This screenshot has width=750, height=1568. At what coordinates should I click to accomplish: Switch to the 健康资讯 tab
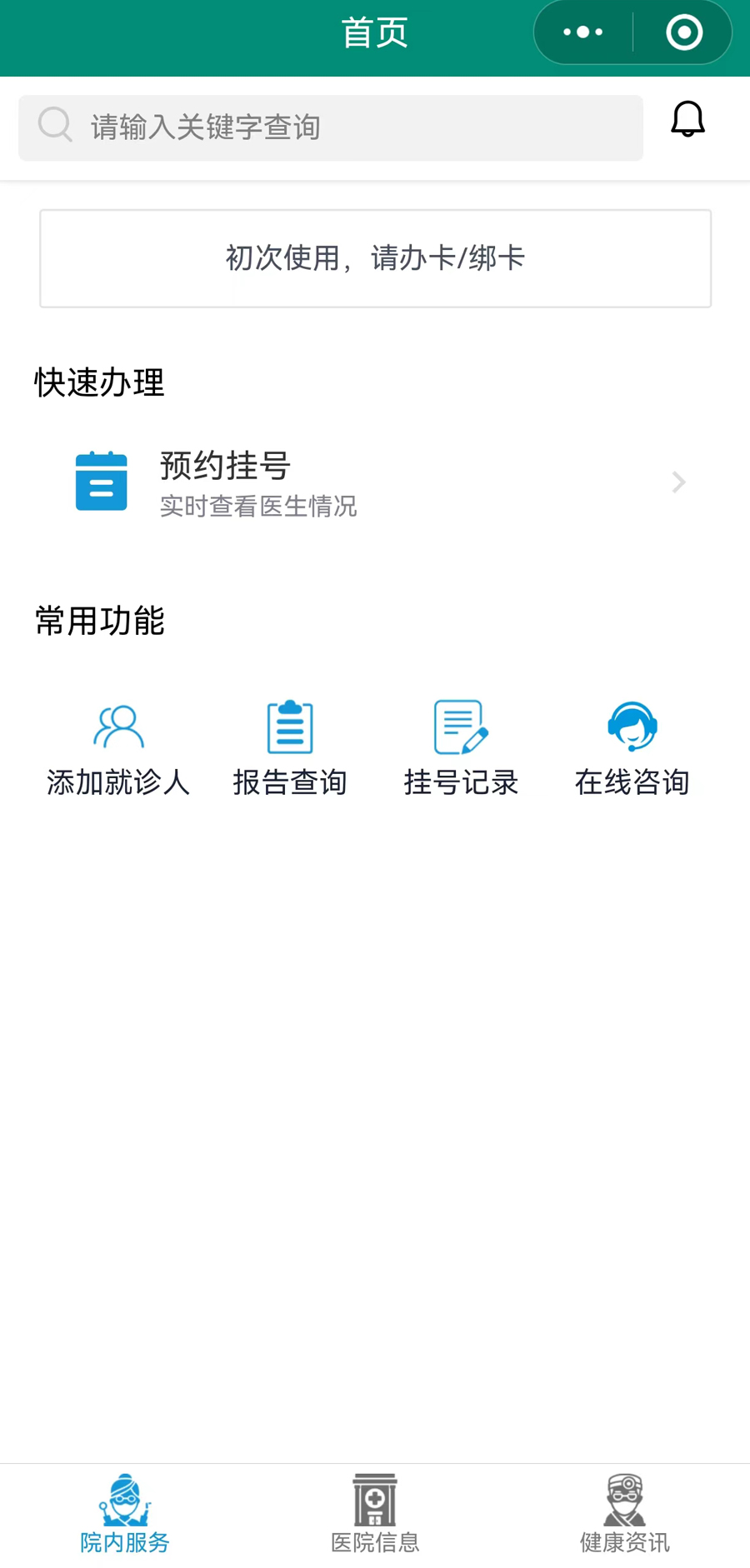pyautogui.click(x=625, y=1515)
